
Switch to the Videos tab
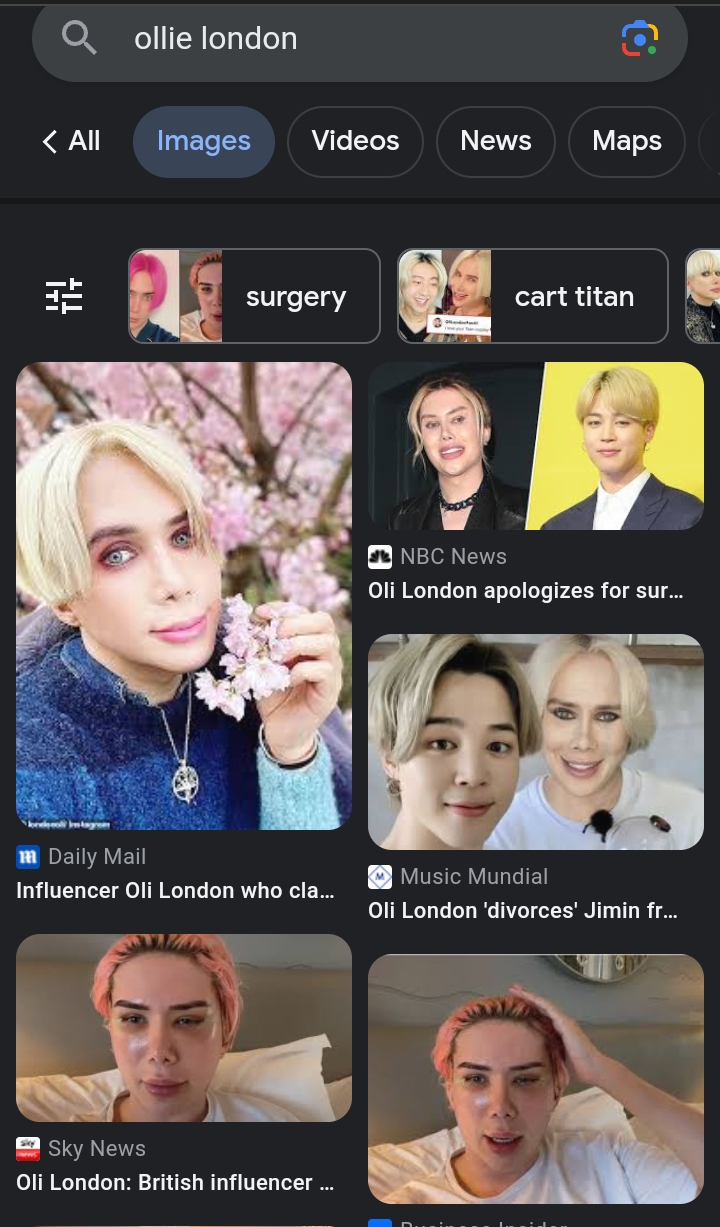pyautogui.click(x=355, y=141)
